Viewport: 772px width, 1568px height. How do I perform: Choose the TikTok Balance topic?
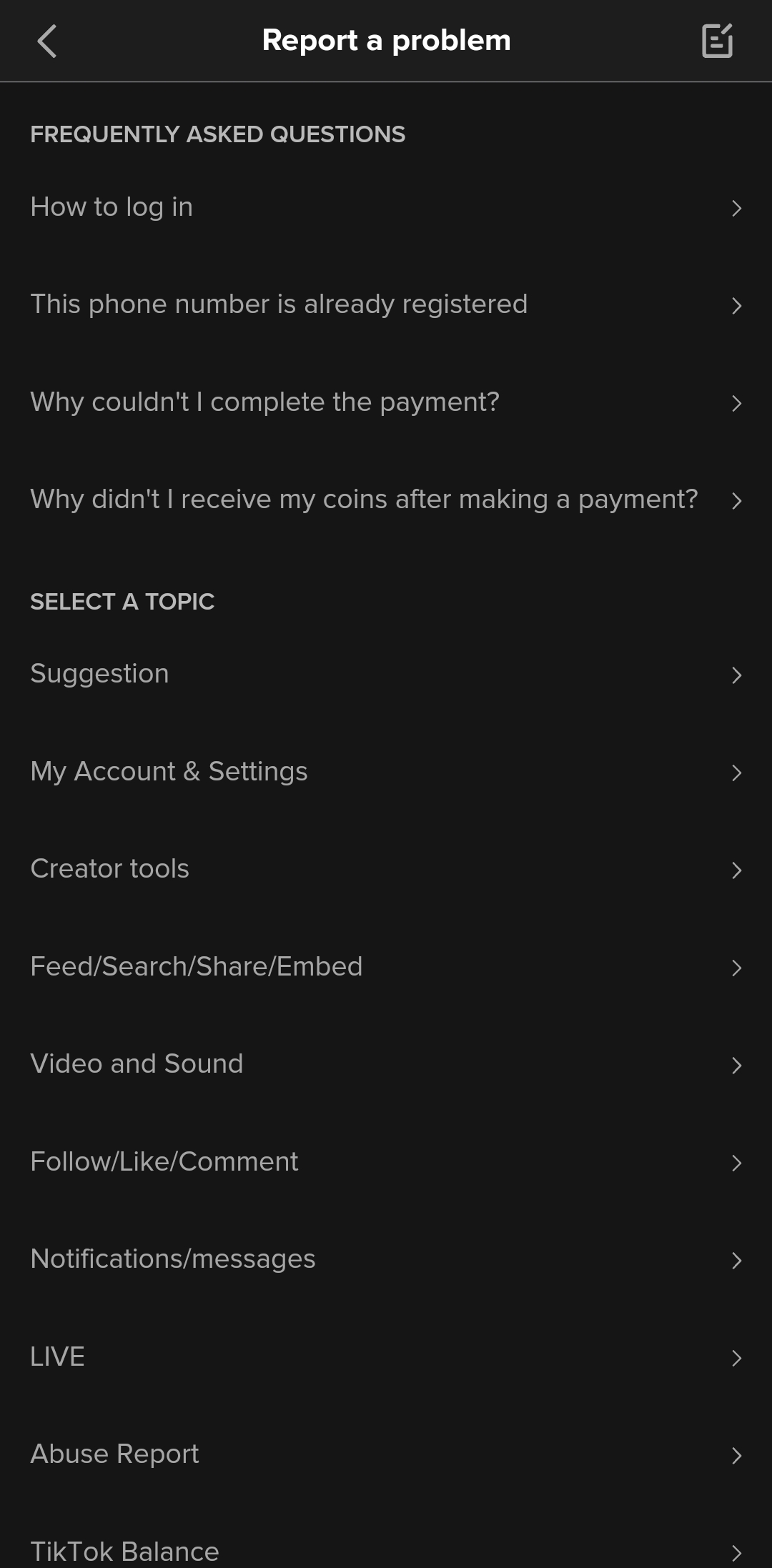[x=386, y=1551]
